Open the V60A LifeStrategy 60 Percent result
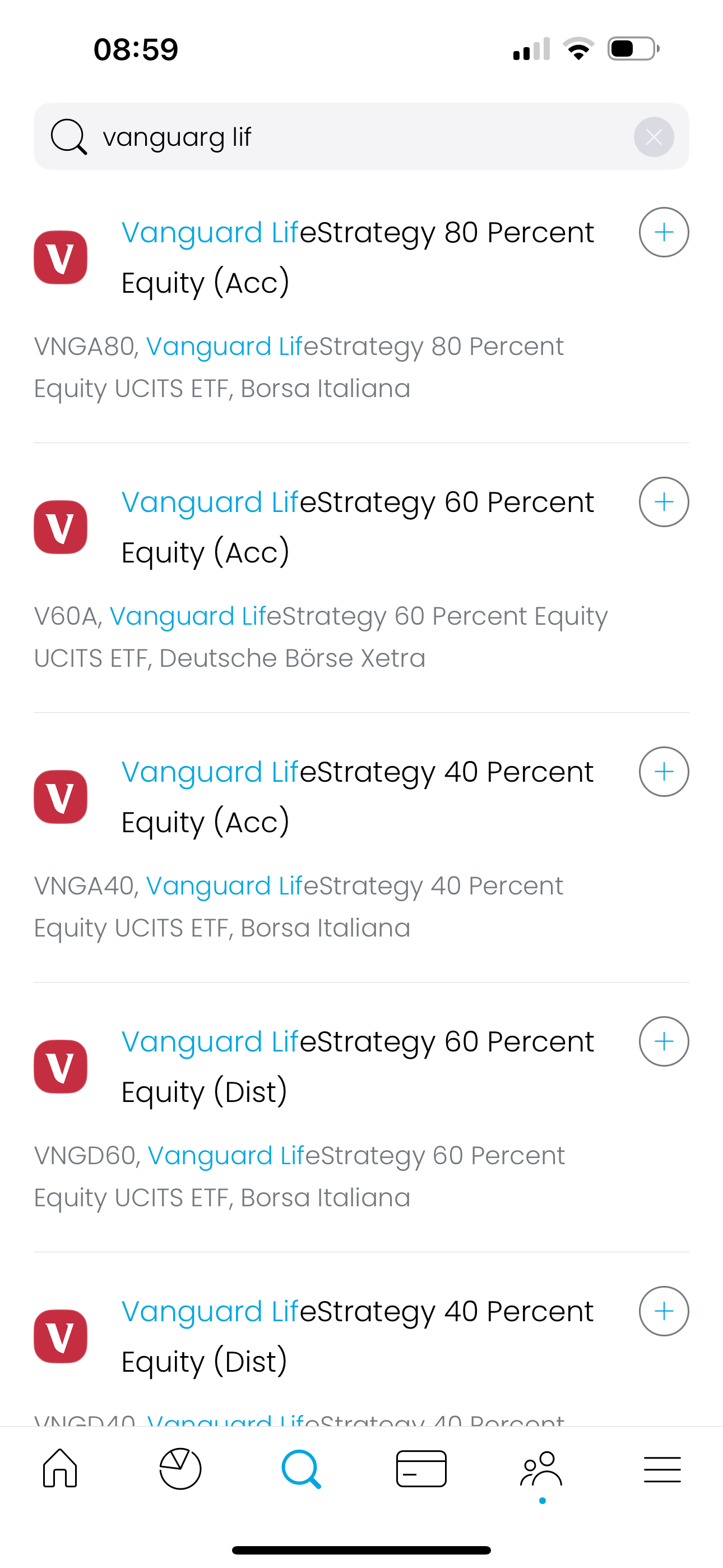The height and width of the screenshot is (1568, 723). click(x=361, y=578)
